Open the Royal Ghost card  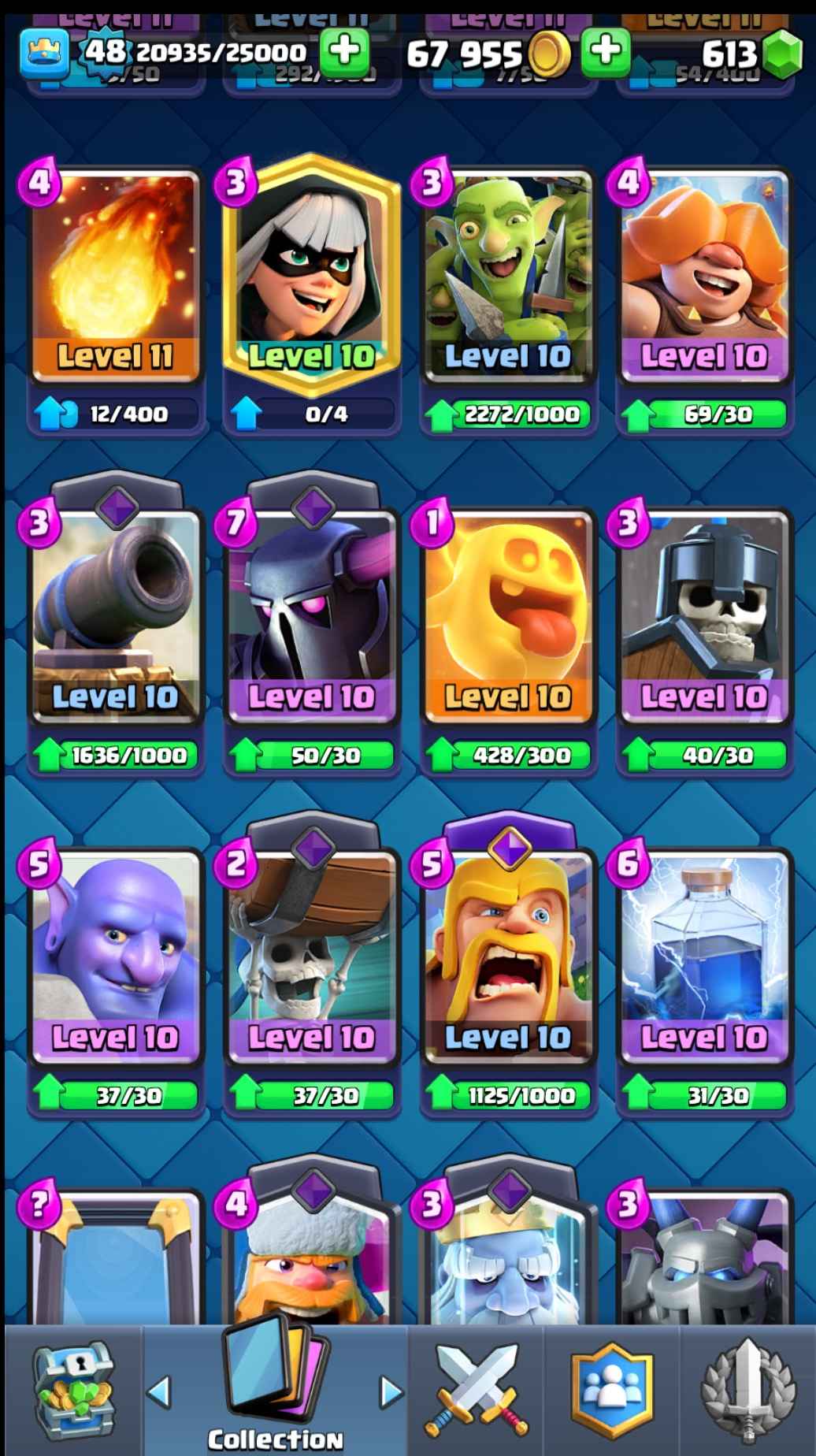[x=508, y=1261]
